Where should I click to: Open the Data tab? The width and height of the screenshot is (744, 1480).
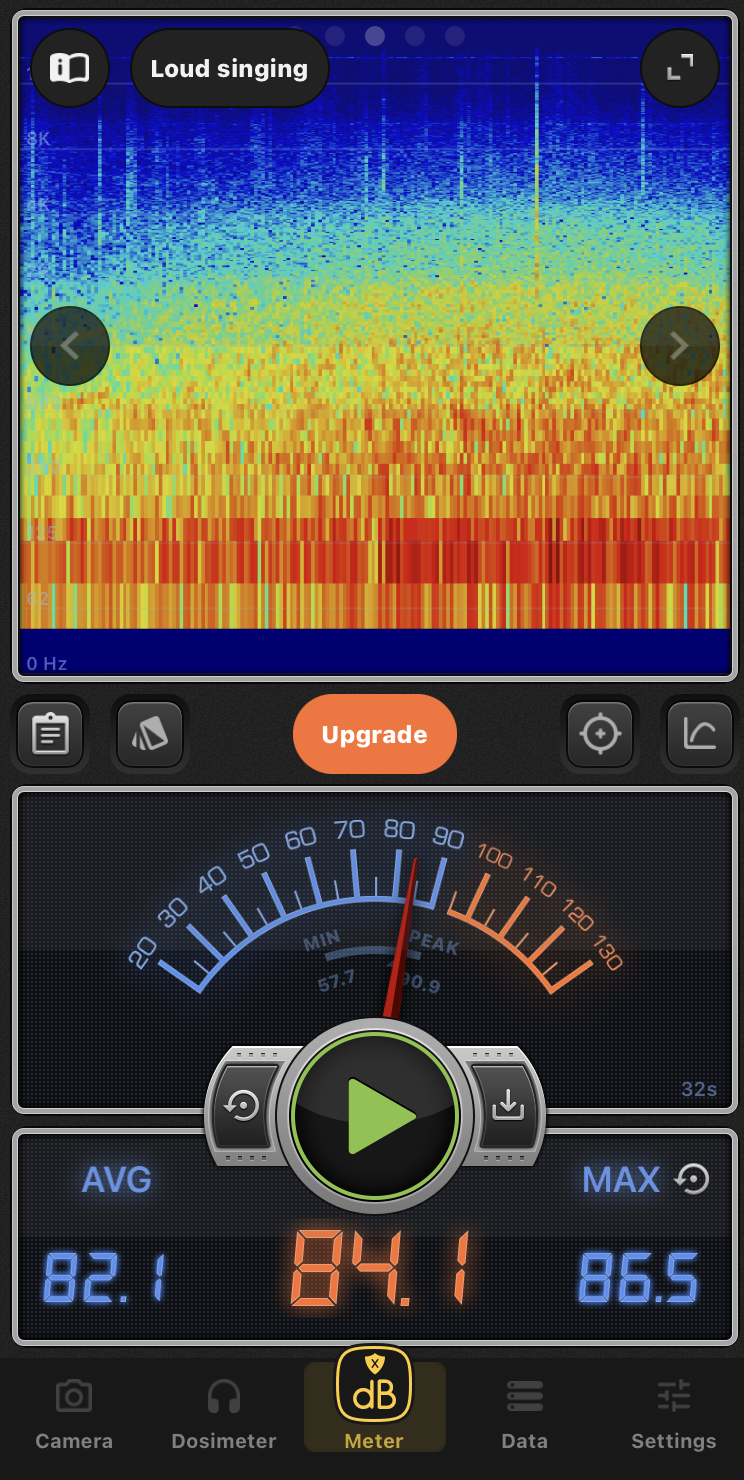tap(524, 1414)
